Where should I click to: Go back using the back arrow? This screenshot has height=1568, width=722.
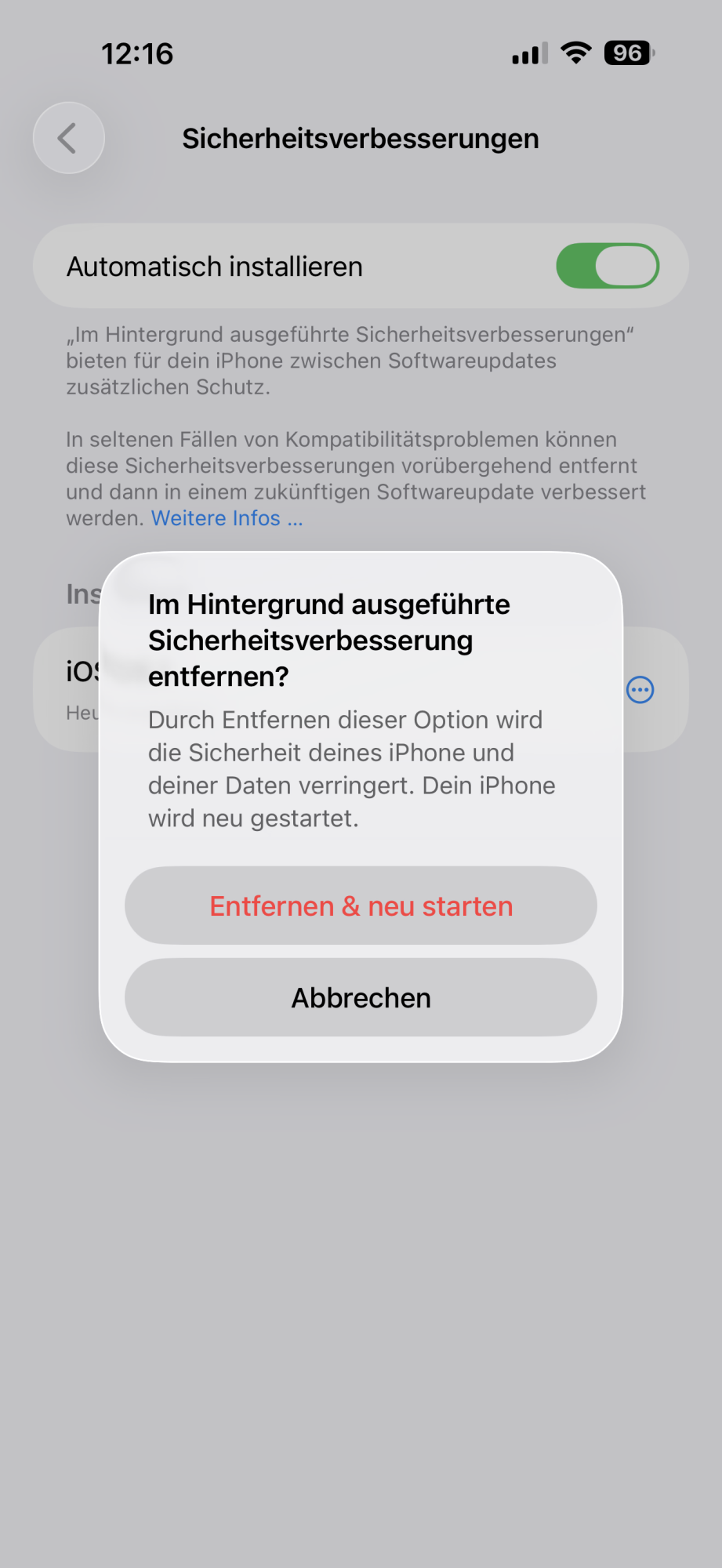[x=69, y=138]
